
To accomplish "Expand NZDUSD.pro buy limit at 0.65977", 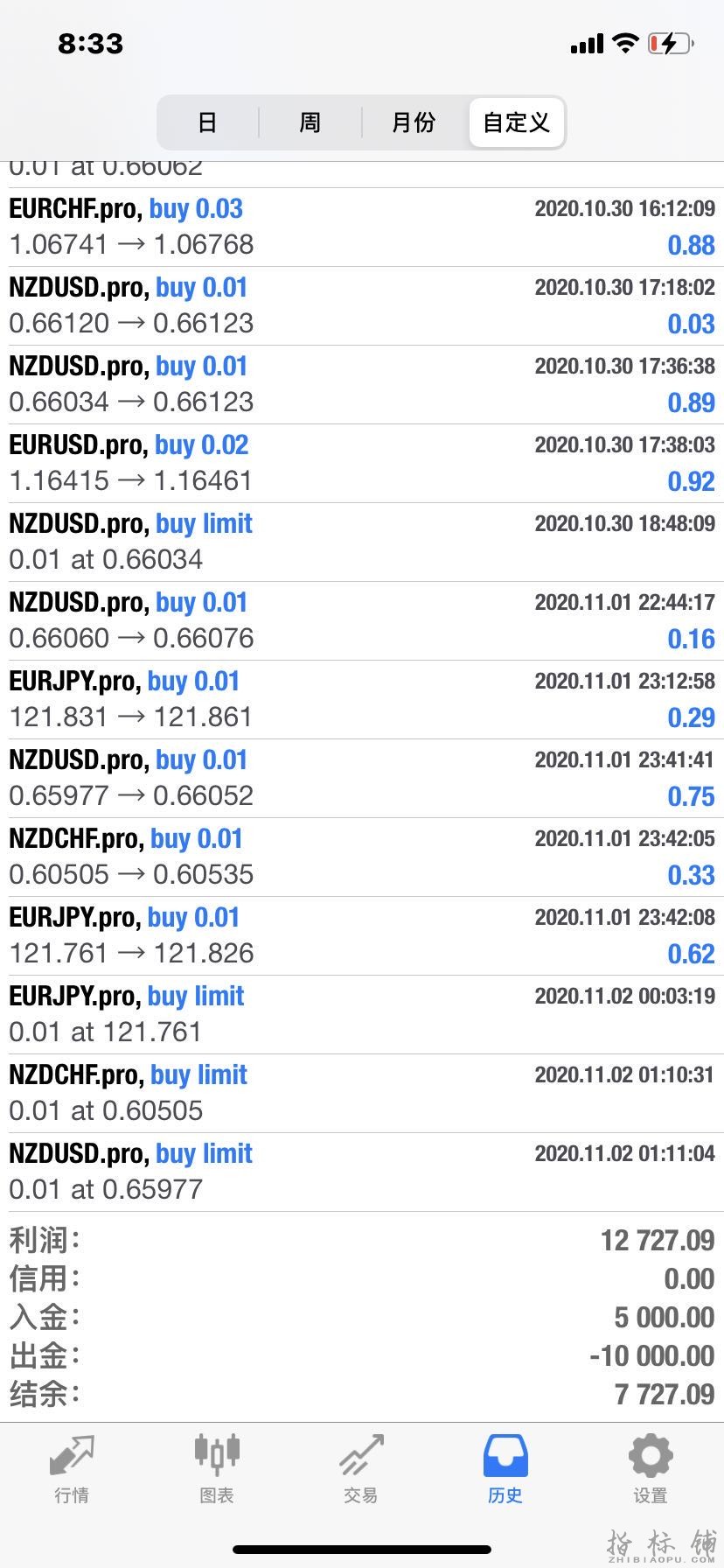I will click(362, 1172).
